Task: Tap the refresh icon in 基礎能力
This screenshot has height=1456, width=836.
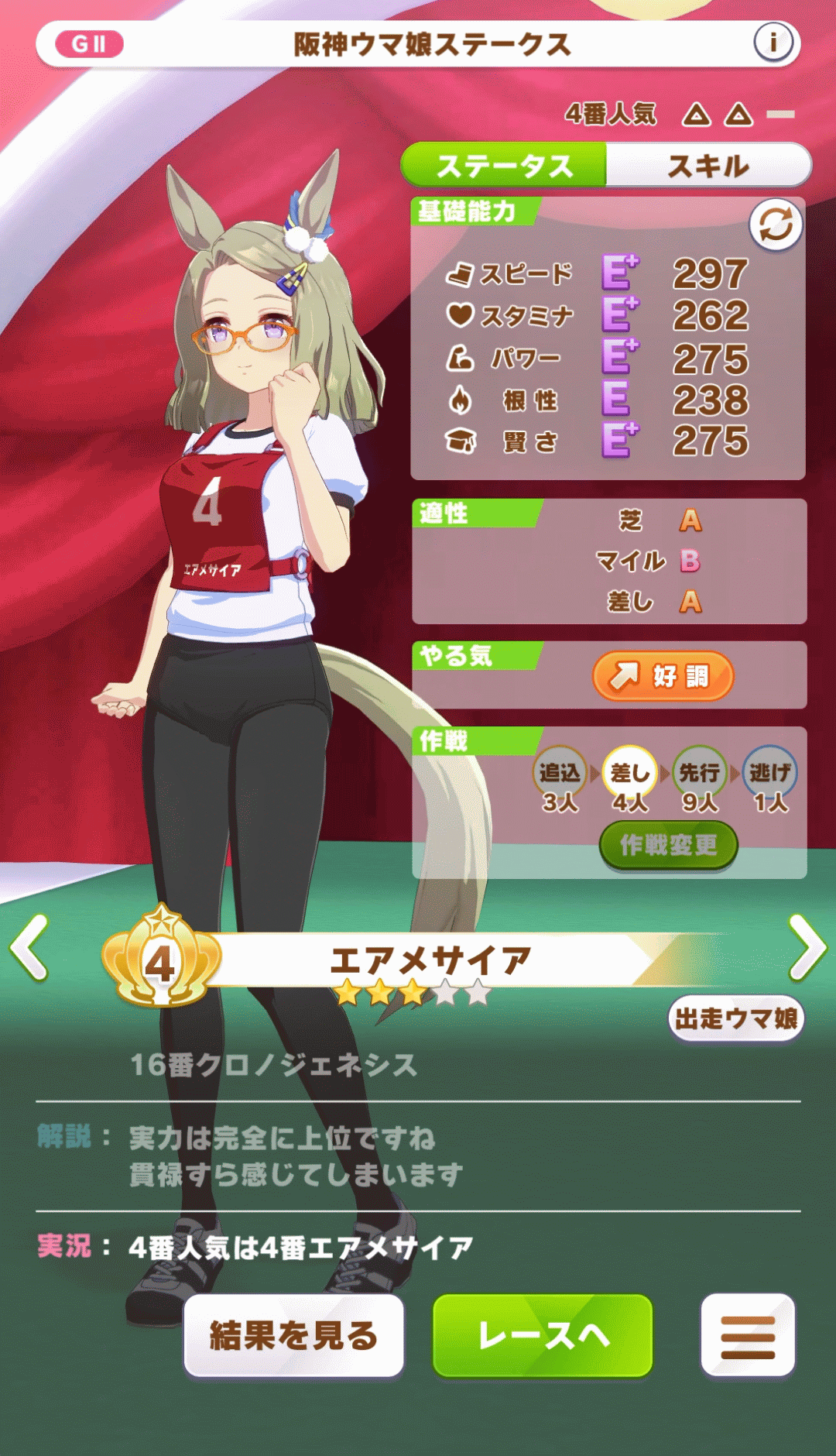Action: click(x=776, y=225)
